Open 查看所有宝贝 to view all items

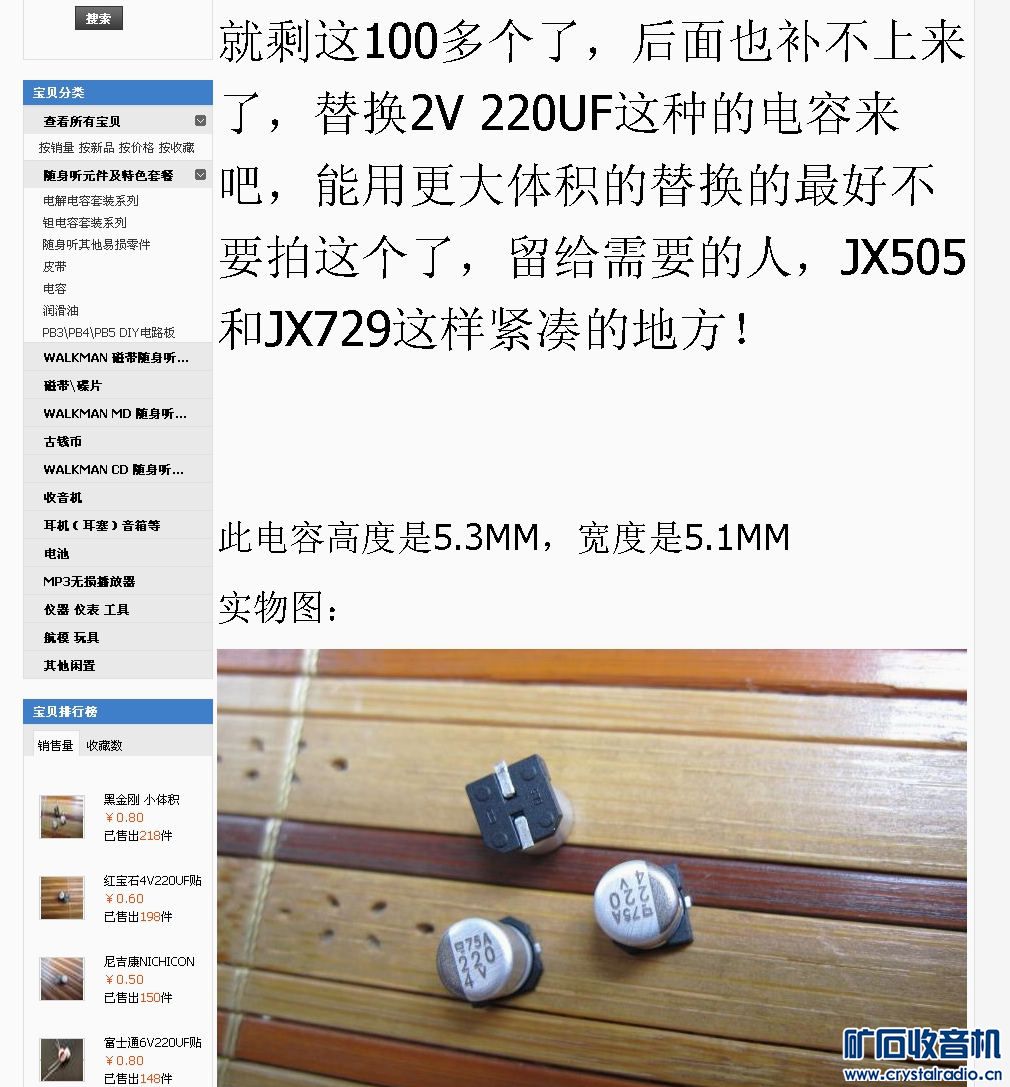(x=82, y=121)
